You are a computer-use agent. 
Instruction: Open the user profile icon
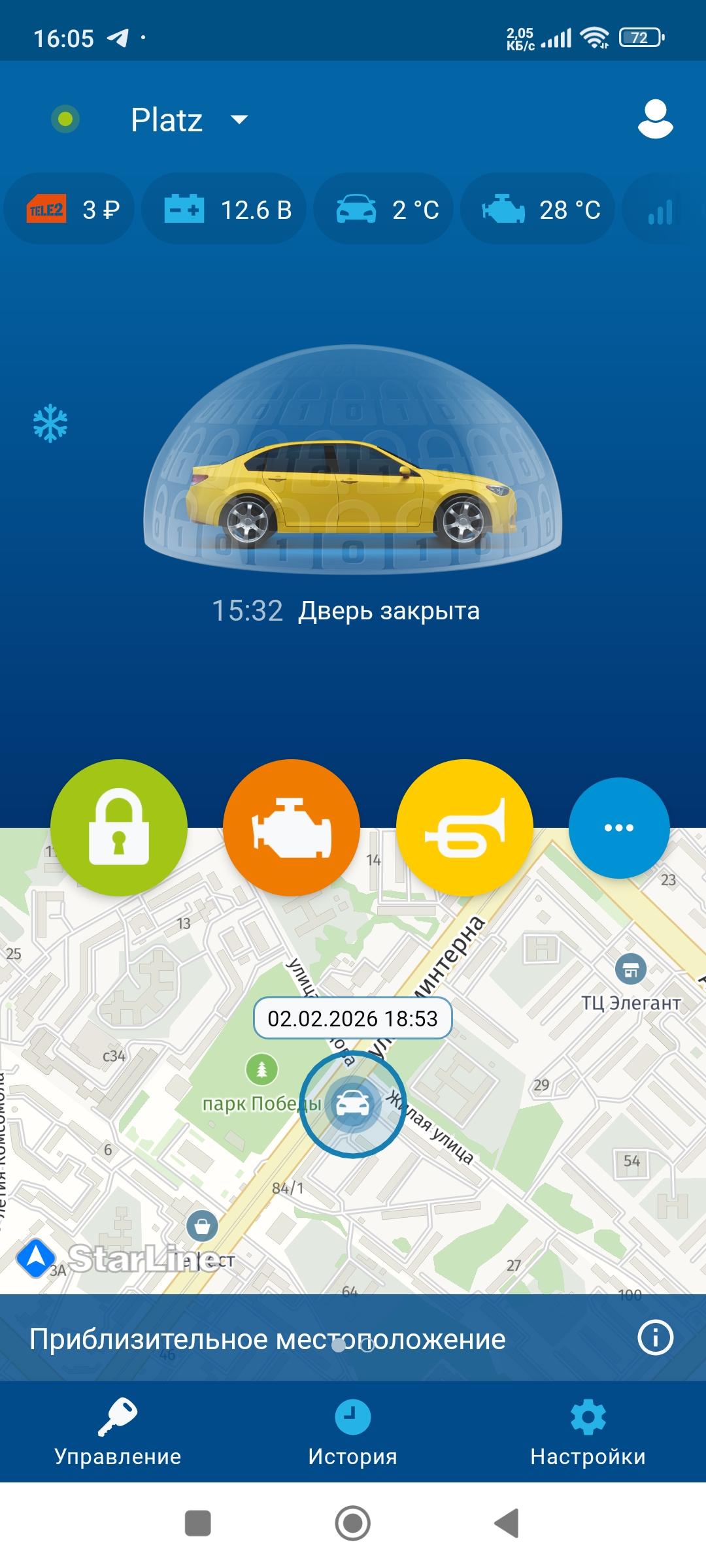point(655,120)
